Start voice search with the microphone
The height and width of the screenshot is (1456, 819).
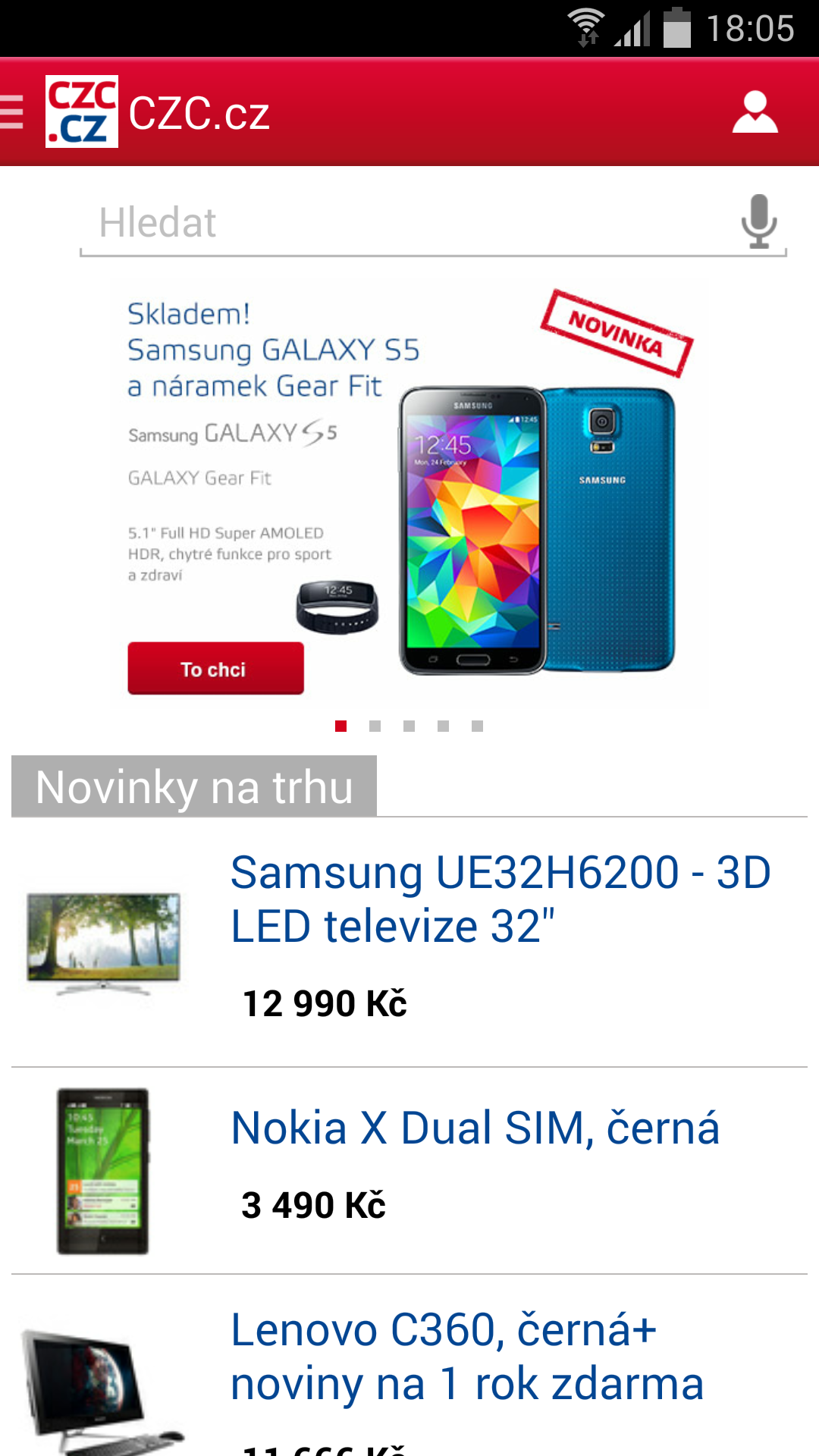click(759, 221)
